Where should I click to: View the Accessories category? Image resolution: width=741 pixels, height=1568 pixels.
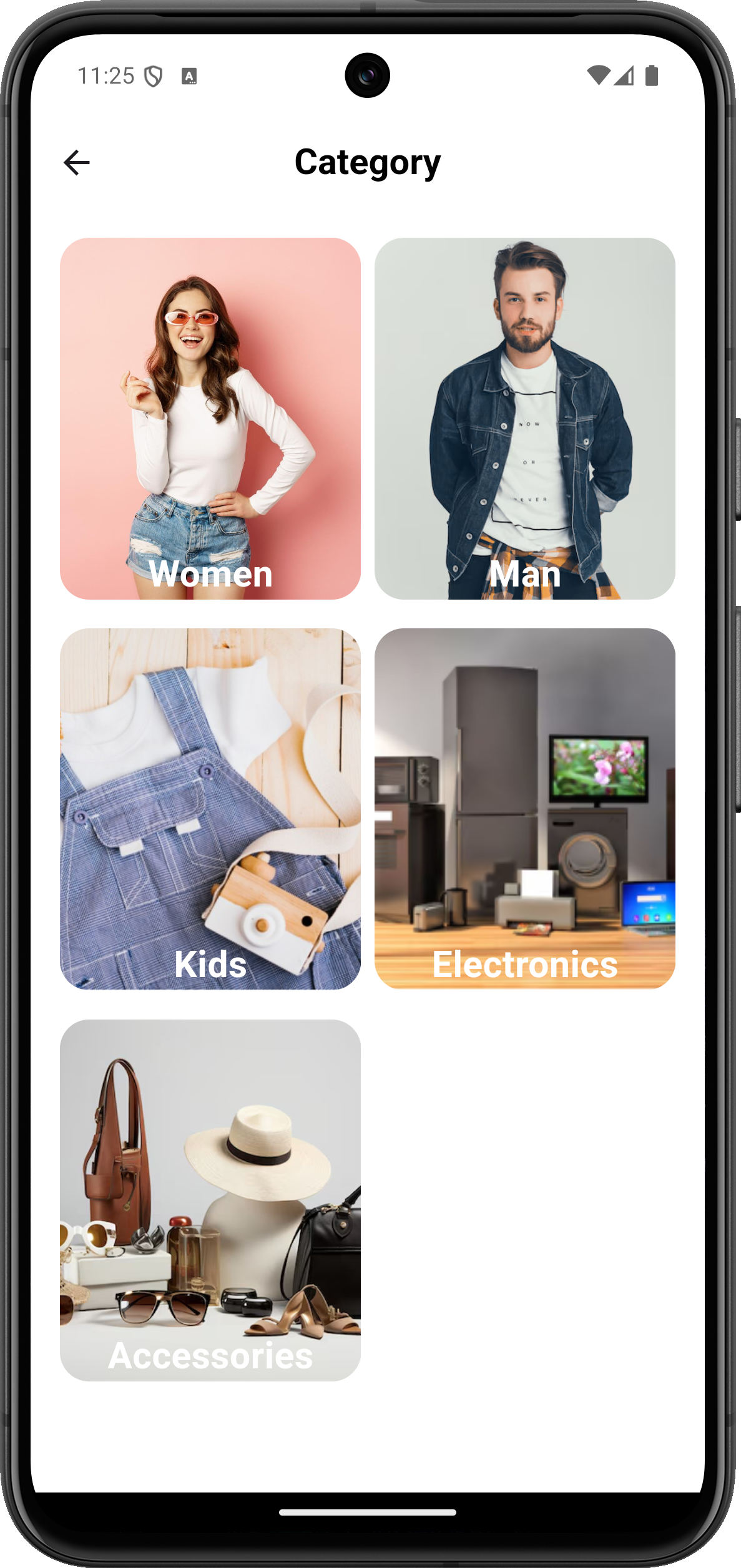pyautogui.click(x=210, y=1200)
